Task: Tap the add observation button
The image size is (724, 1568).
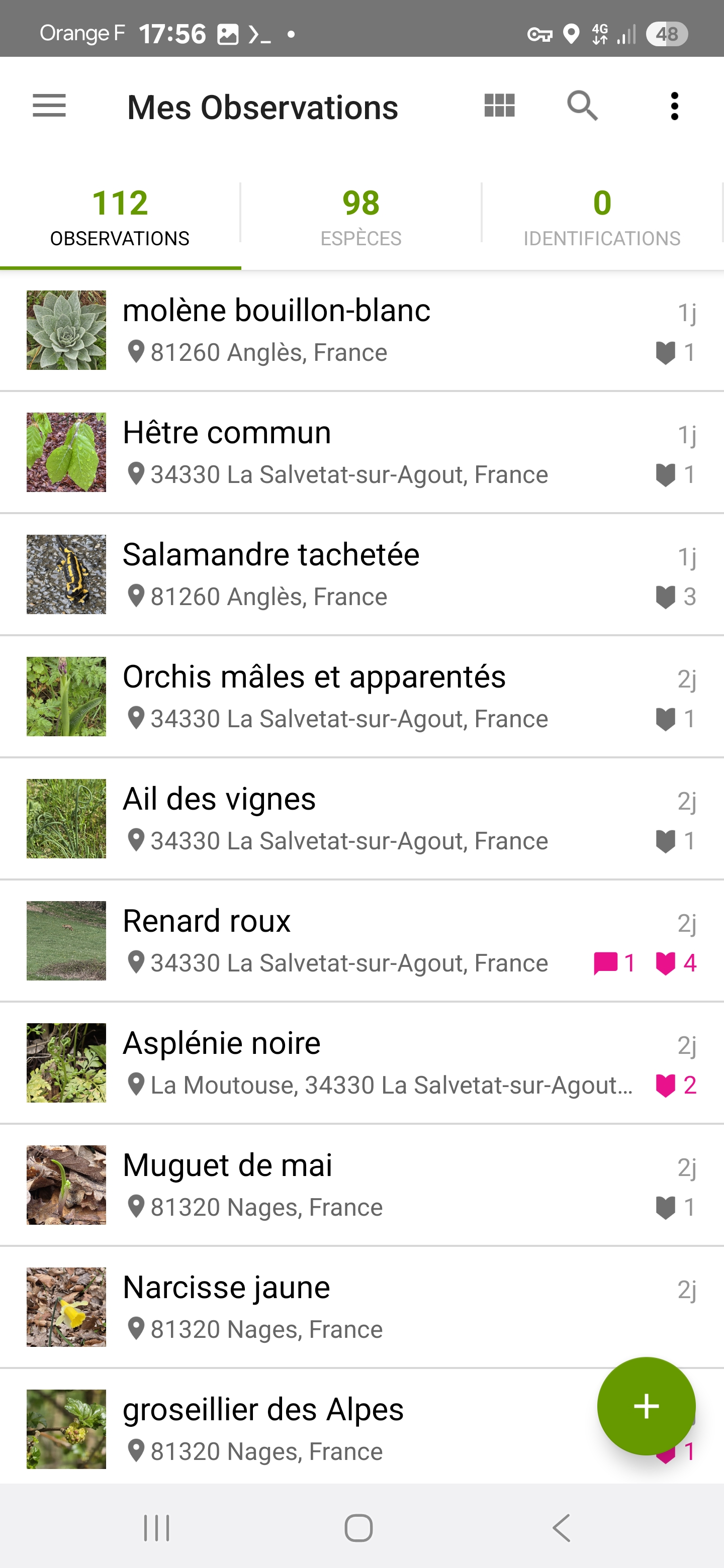Action: [647, 1406]
